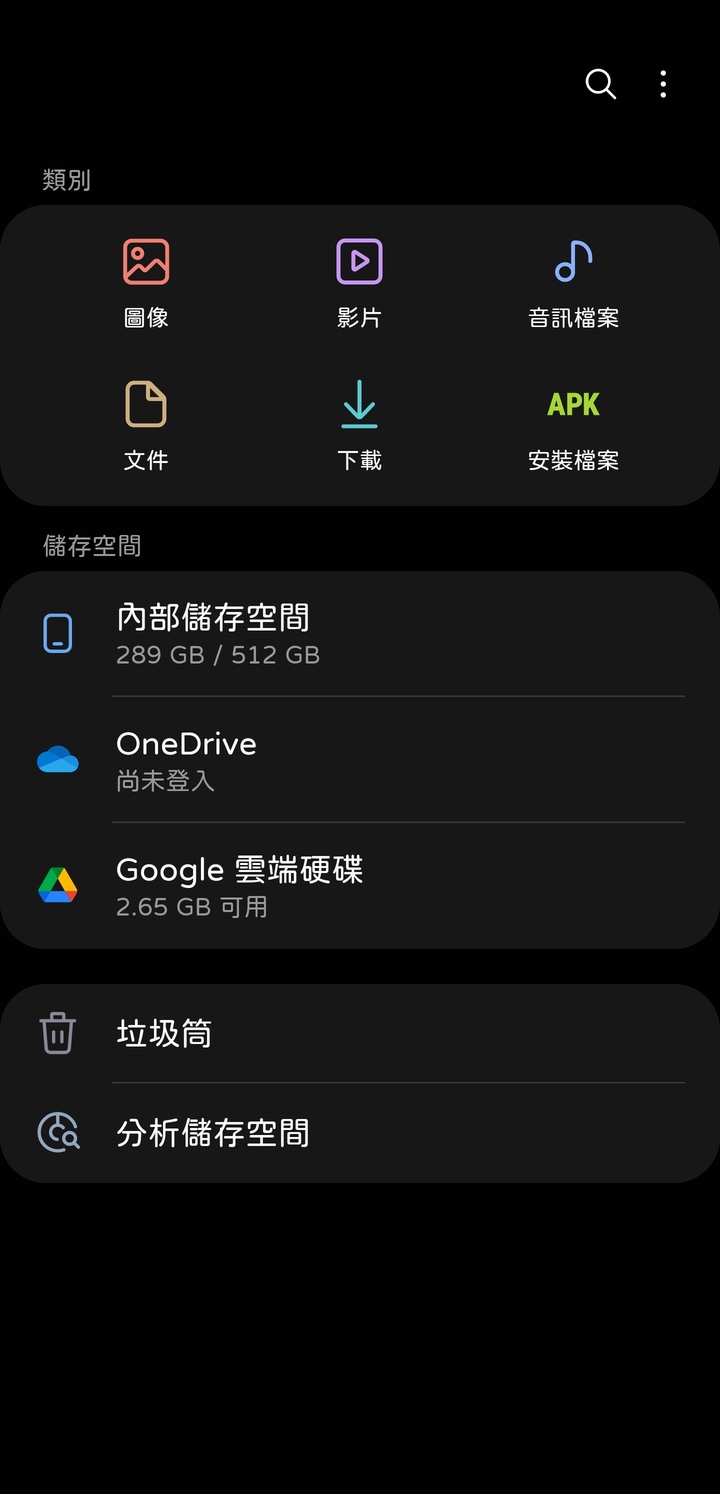Screen dimensions: 720x1494
Task: Open the 垃圾筒 trash bin
Action: click(360, 1033)
